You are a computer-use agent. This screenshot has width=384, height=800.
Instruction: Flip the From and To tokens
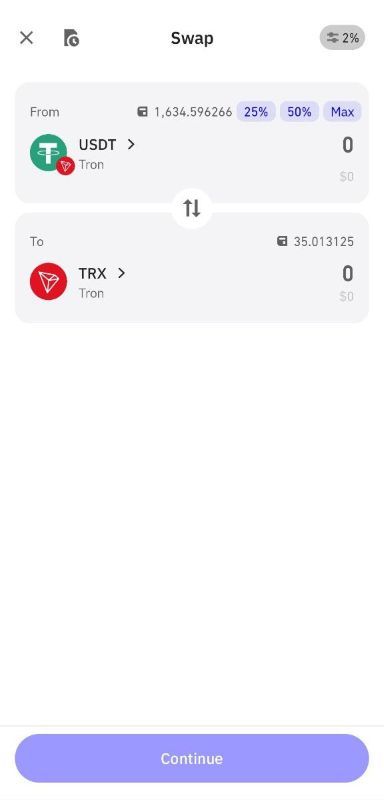pyautogui.click(x=192, y=208)
